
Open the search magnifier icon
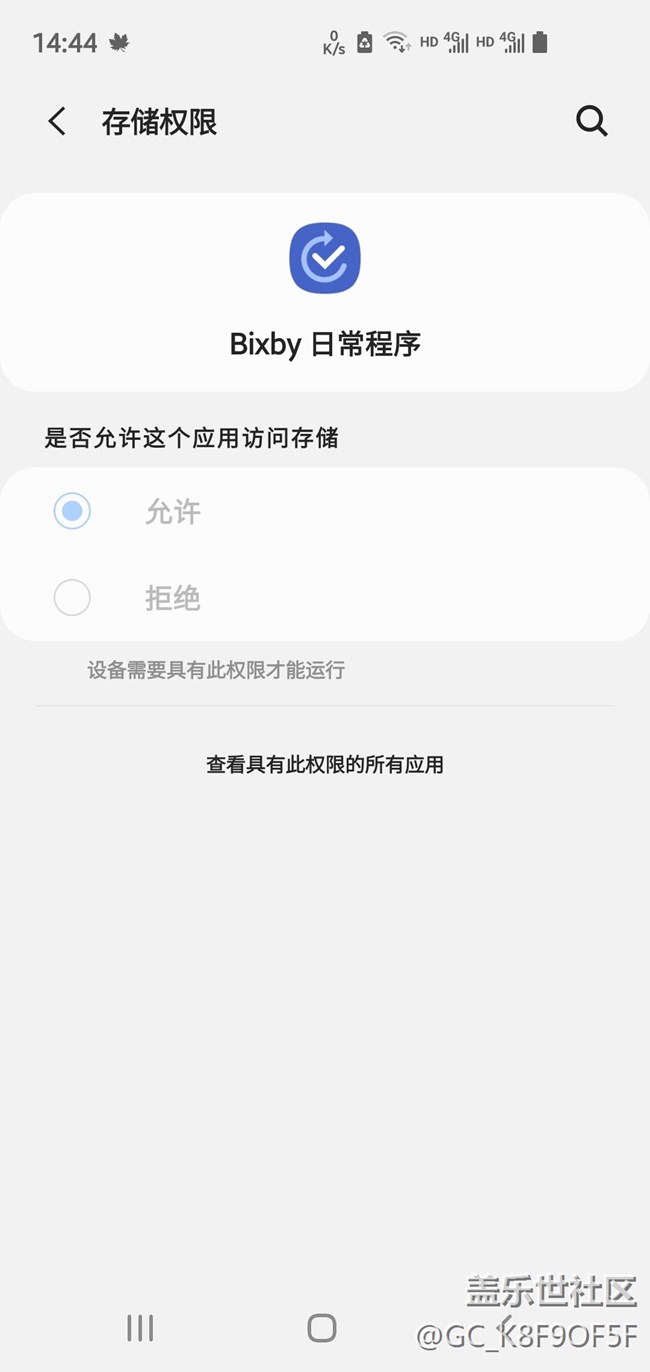click(x=592, y=122)
